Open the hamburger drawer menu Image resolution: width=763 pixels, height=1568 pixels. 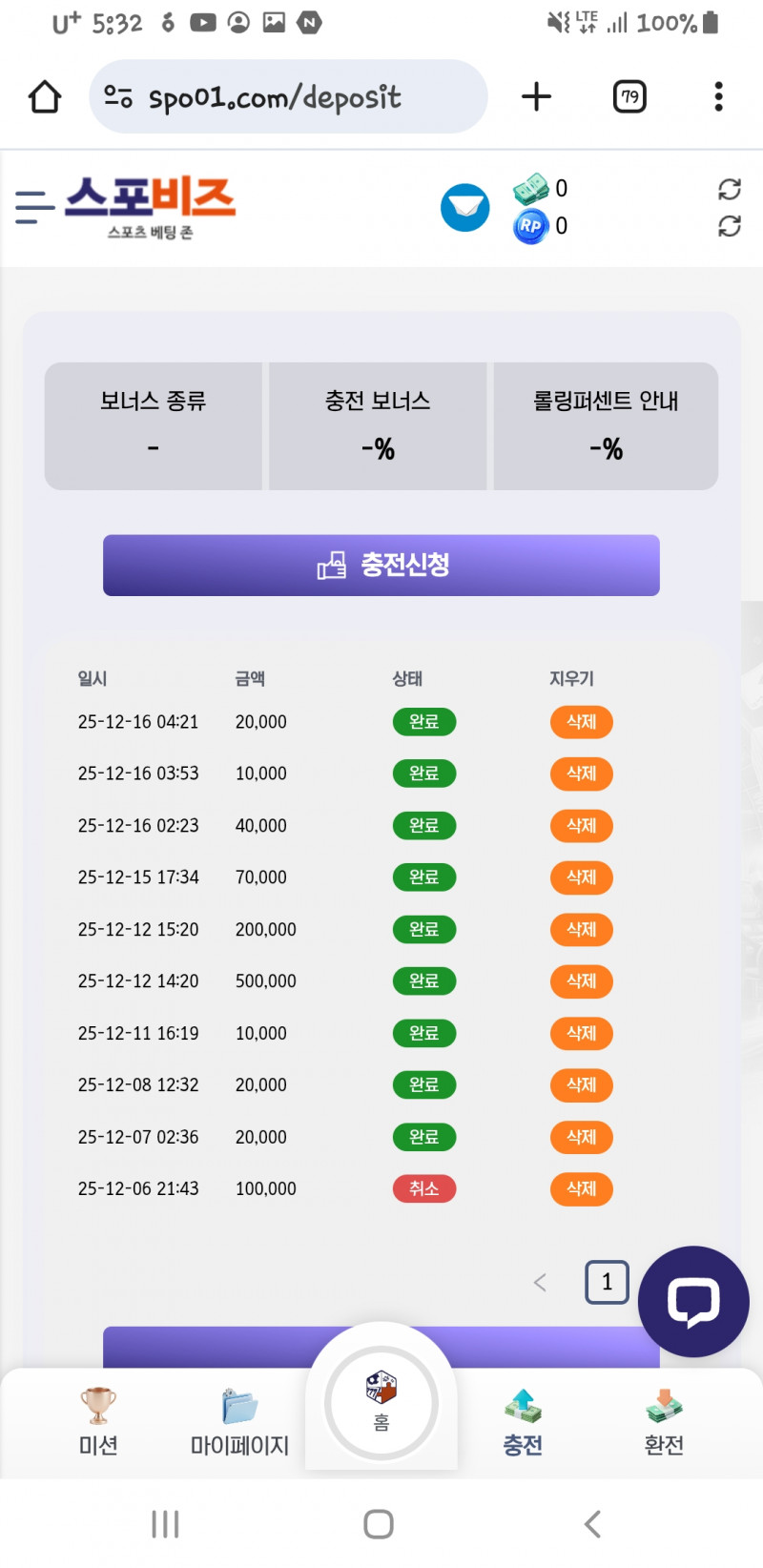[34, 207]
